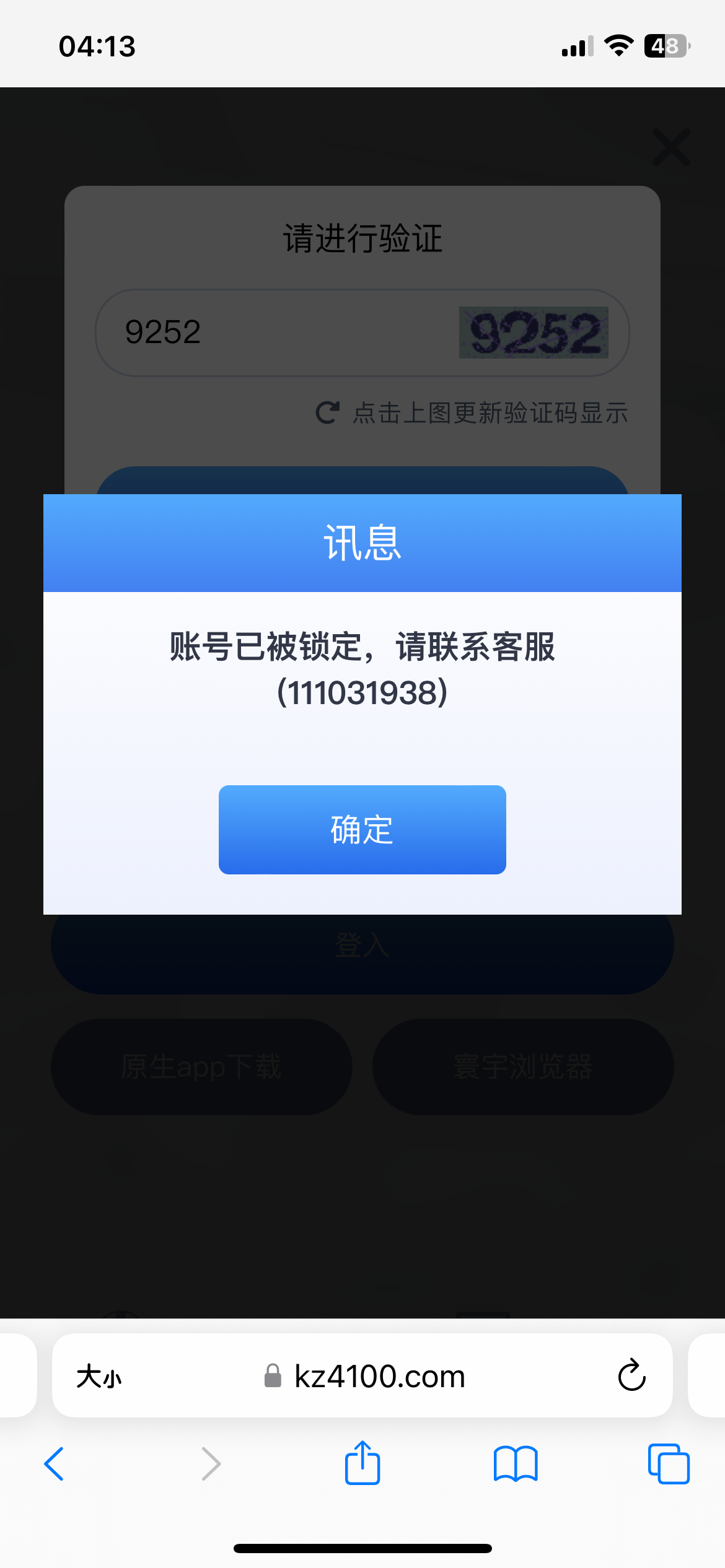725x1568 pixels.
Task: Tap 点击上图更新验证码显示 text
Action: click(x=490, y=411)
